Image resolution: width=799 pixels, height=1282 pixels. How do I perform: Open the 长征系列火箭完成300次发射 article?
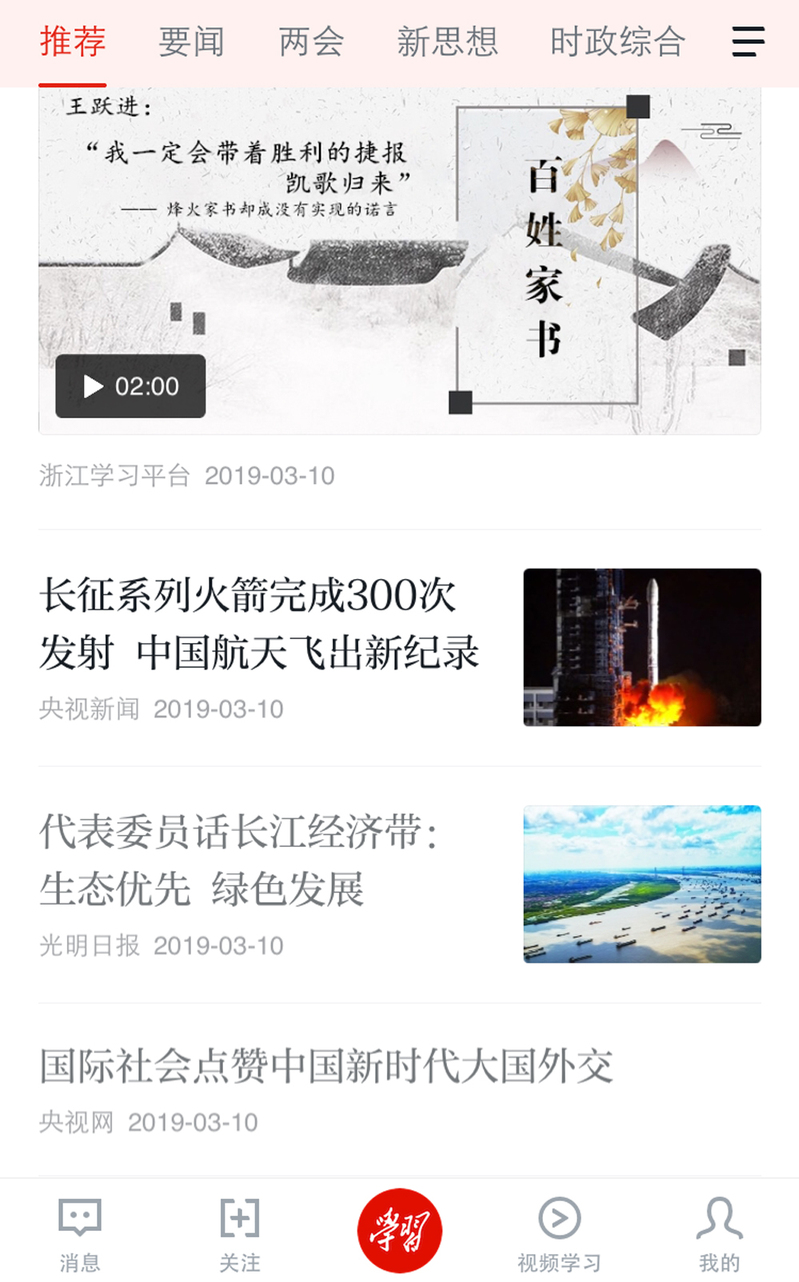click(x=400, y=648)
